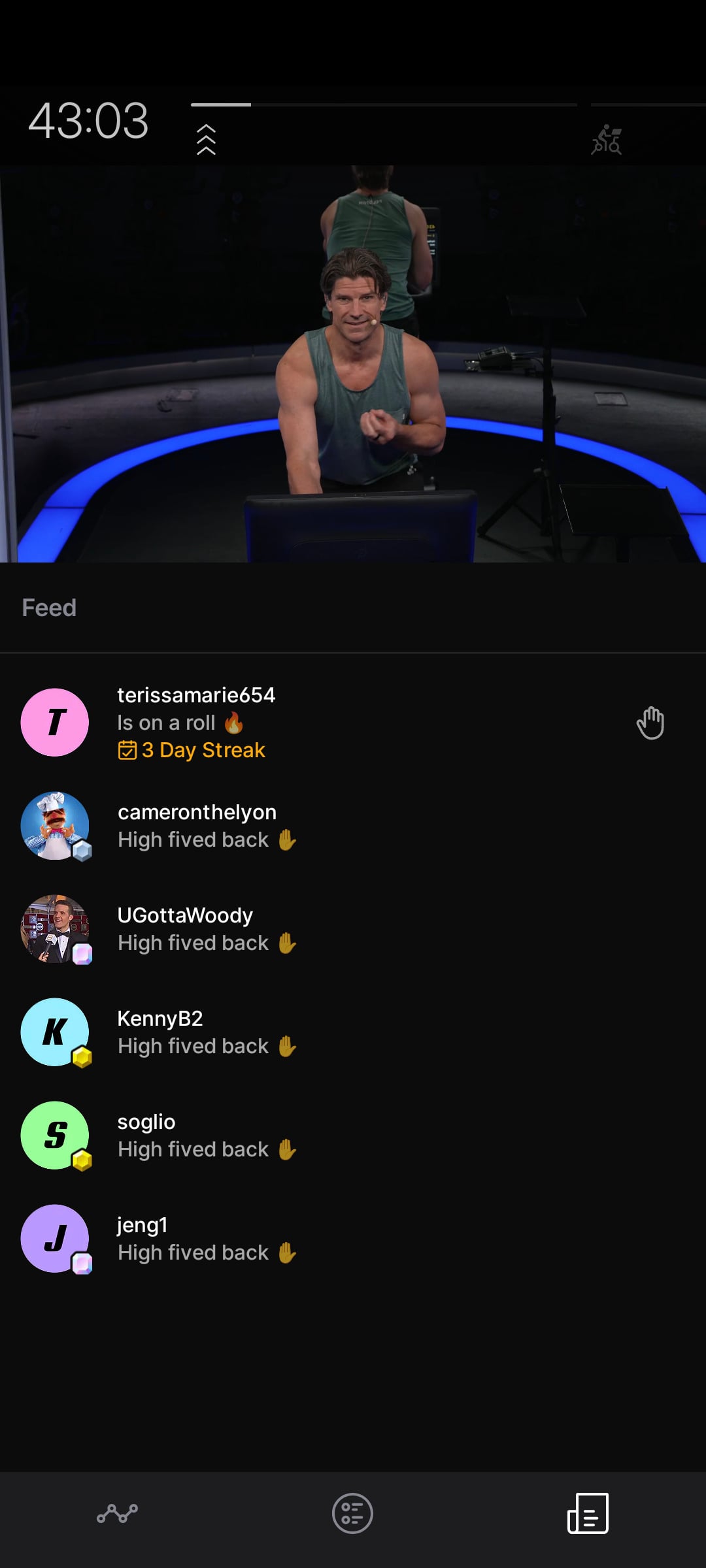Open the metrics graph tab
This screenshot has width=706, height=1568.
[x=118, y=1513]
